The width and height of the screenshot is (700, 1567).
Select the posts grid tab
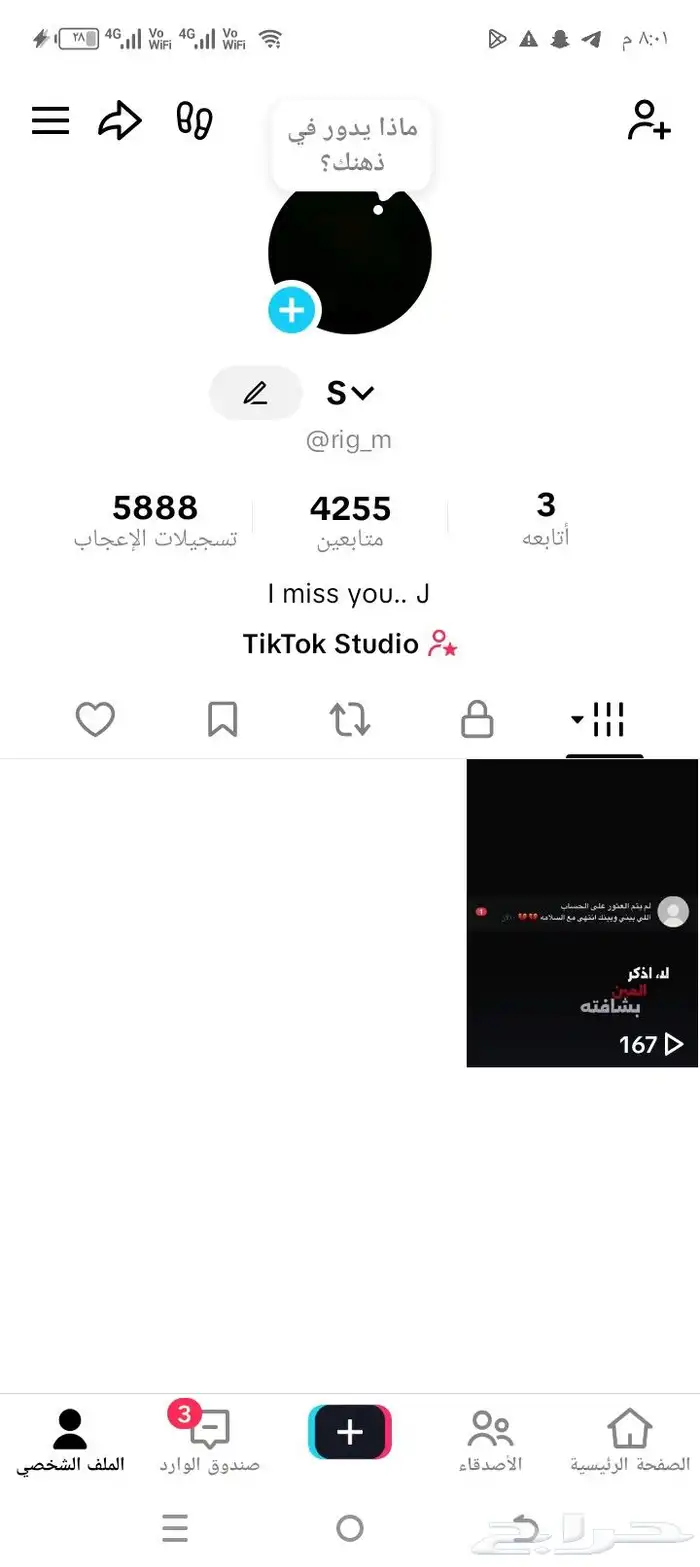[604, 719]
